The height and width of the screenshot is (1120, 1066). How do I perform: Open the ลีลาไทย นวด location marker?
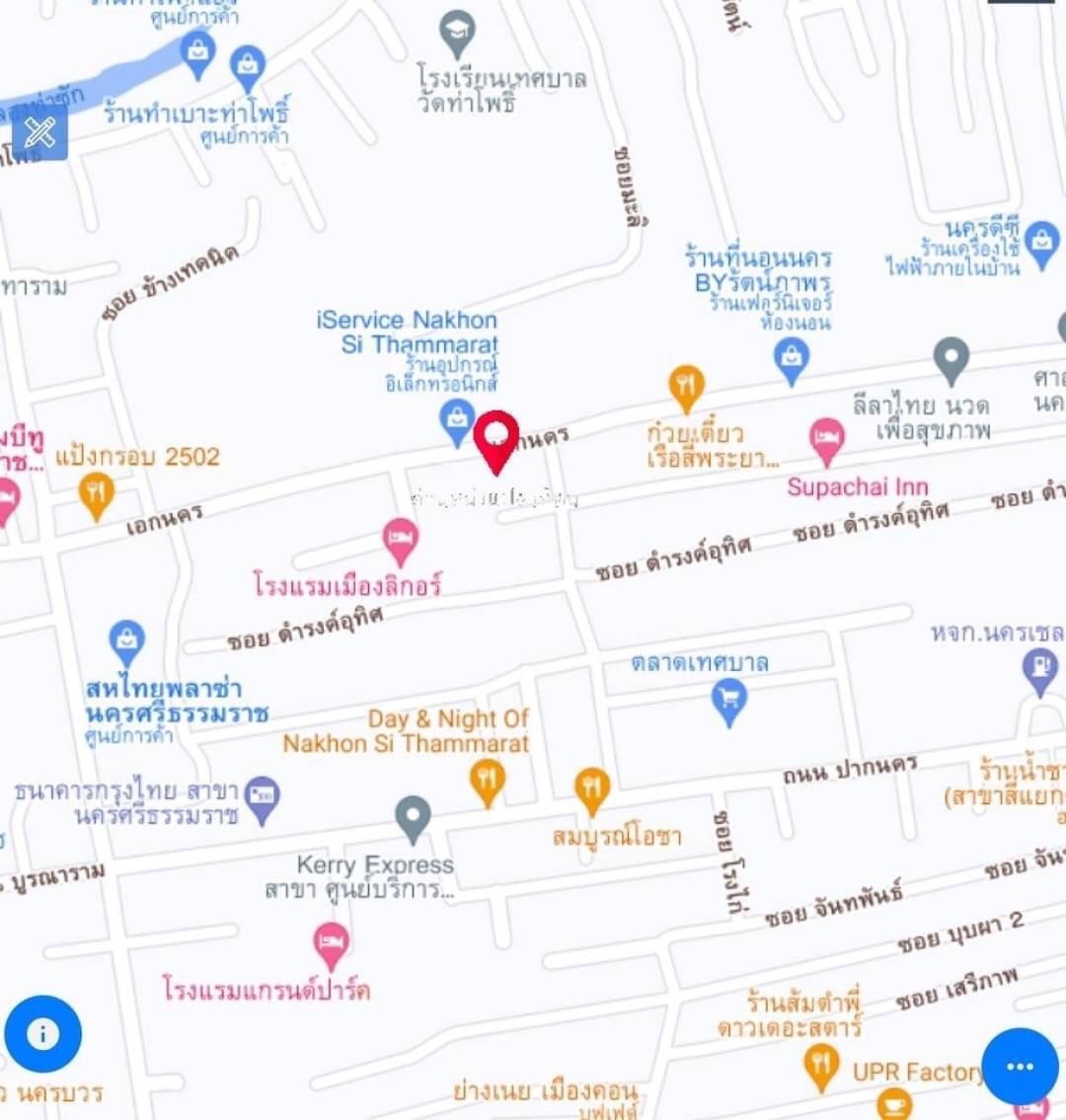951,359
